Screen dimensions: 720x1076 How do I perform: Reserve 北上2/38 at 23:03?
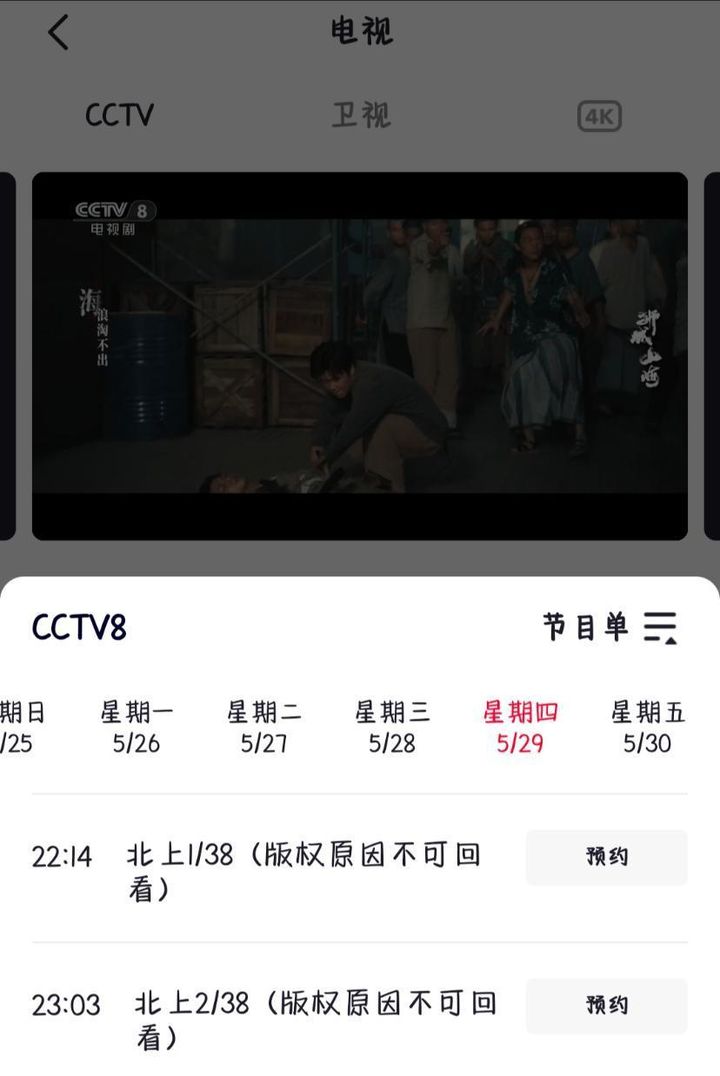click(606, 1005)
